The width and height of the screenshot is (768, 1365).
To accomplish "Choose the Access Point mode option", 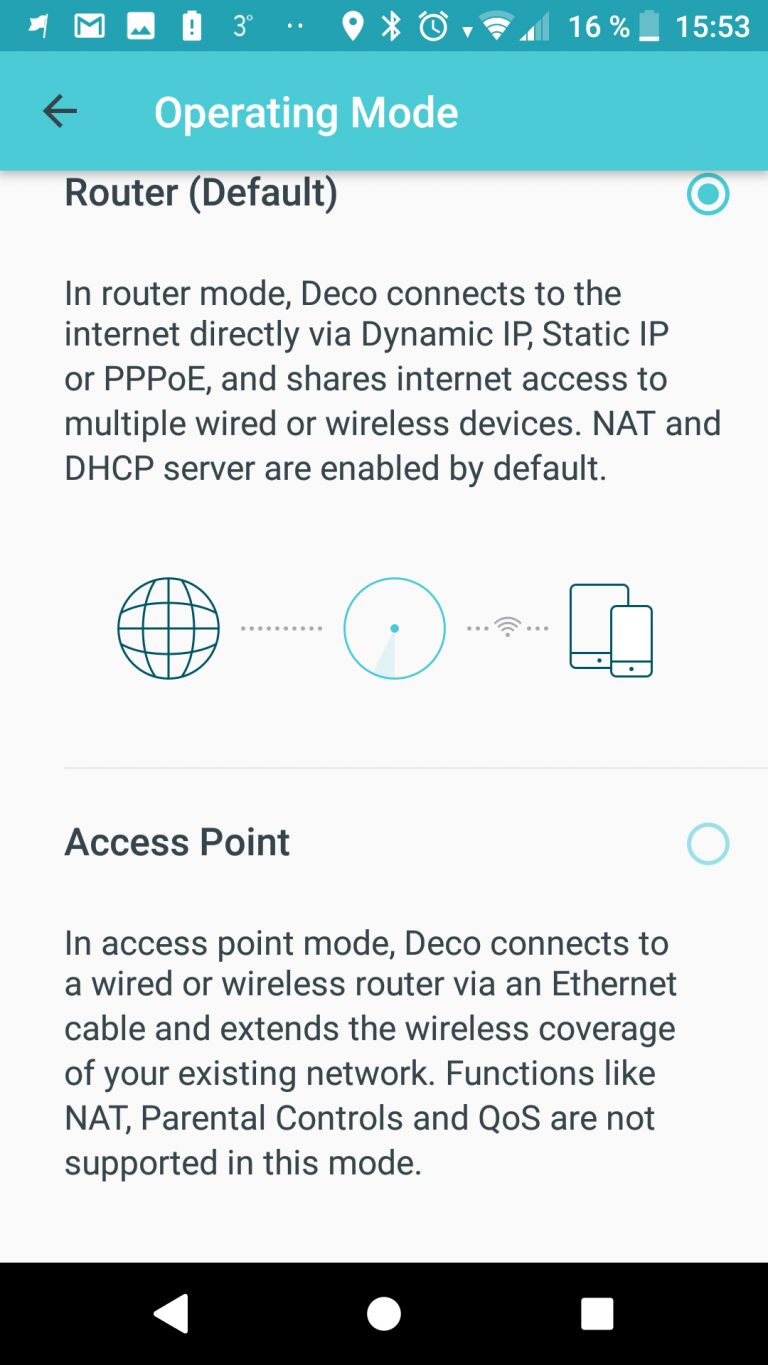I will tap(707, 844).
